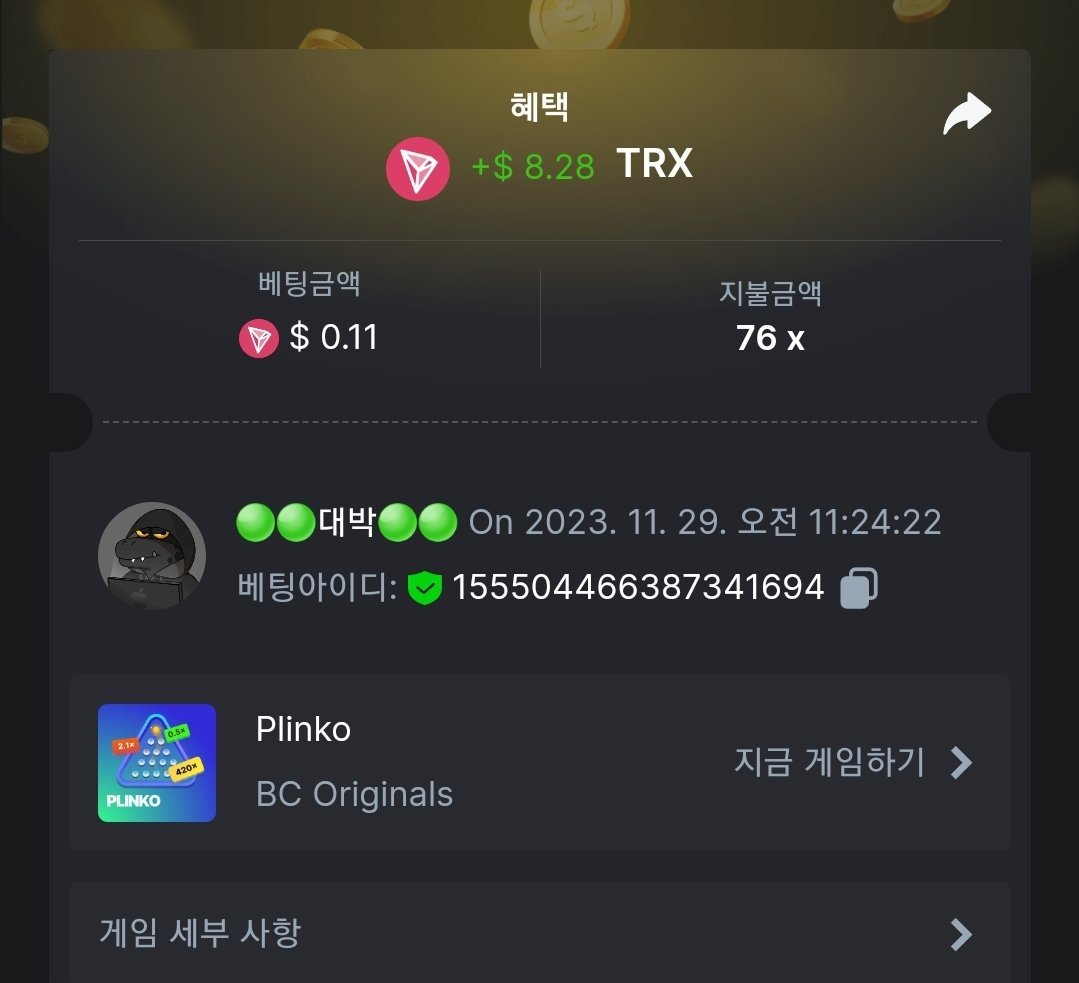Share this bet result
This screenshot has height=983, width=1079.
coord(966,115)
